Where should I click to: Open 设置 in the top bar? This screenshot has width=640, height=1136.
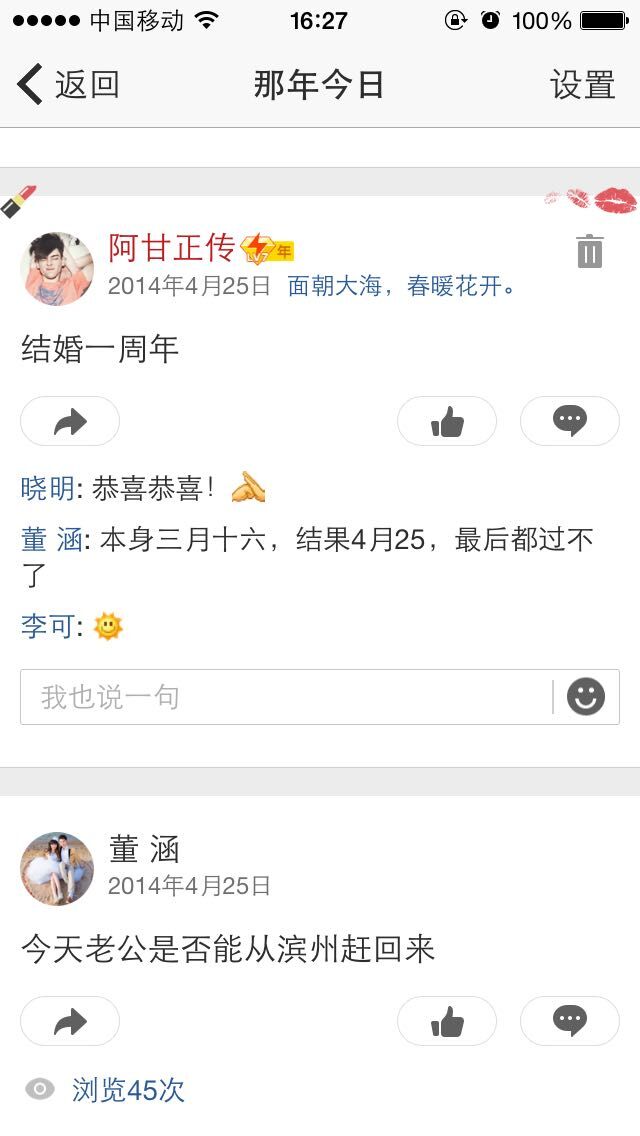coord(582,85)
